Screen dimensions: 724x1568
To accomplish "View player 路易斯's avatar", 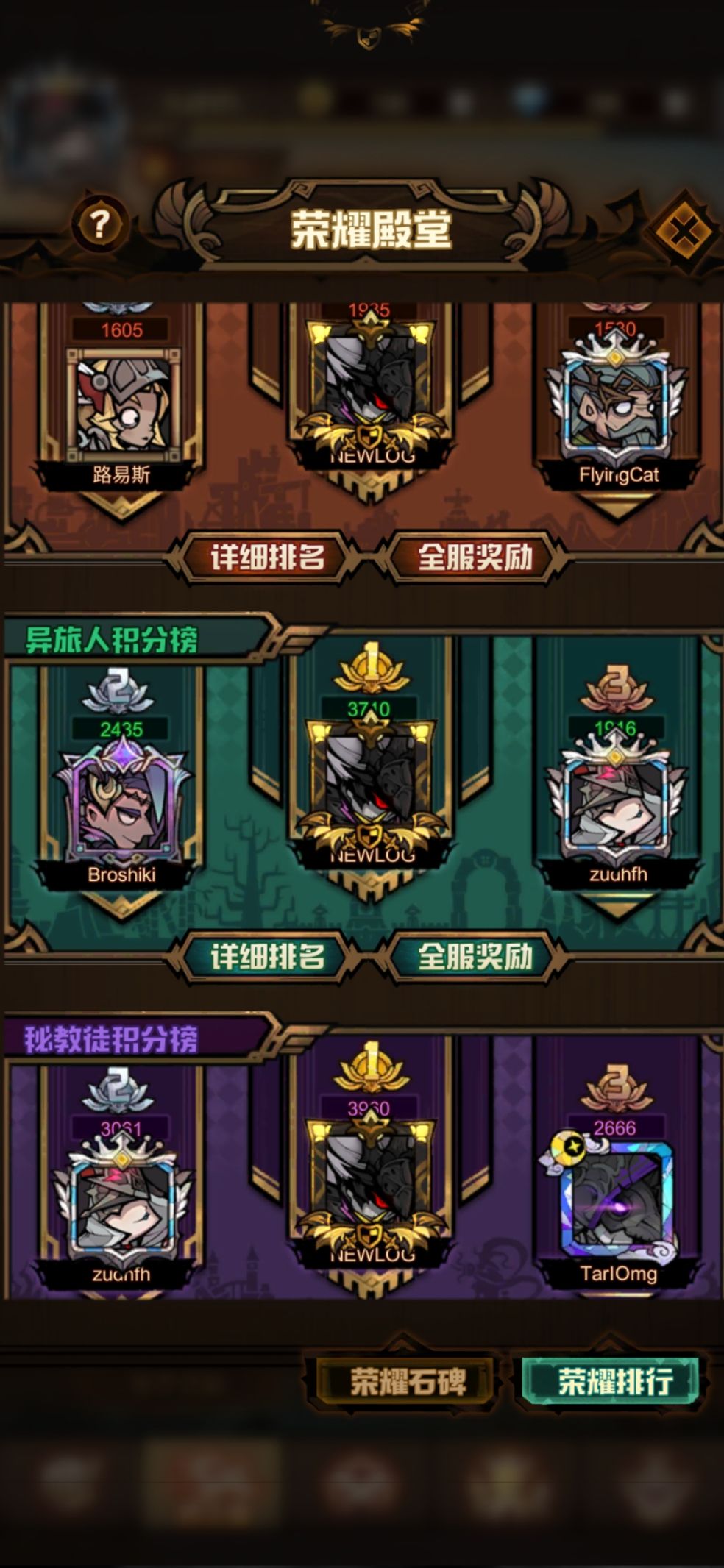I will pyautogui.click(x=122, y=402).
